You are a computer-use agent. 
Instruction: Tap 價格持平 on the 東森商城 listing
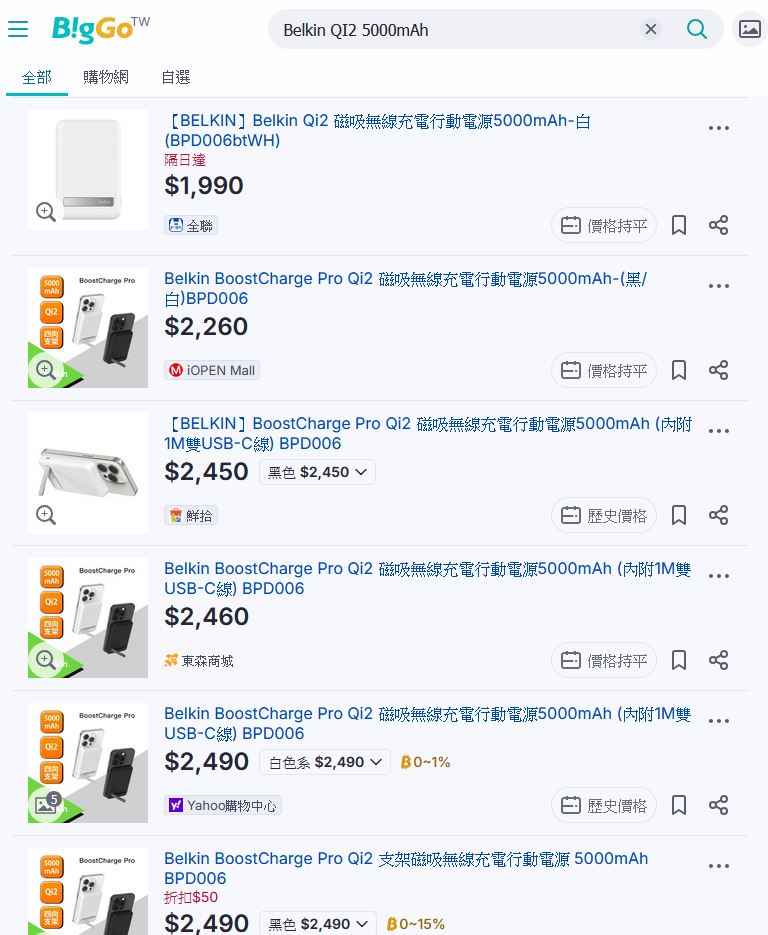point(604,660)
